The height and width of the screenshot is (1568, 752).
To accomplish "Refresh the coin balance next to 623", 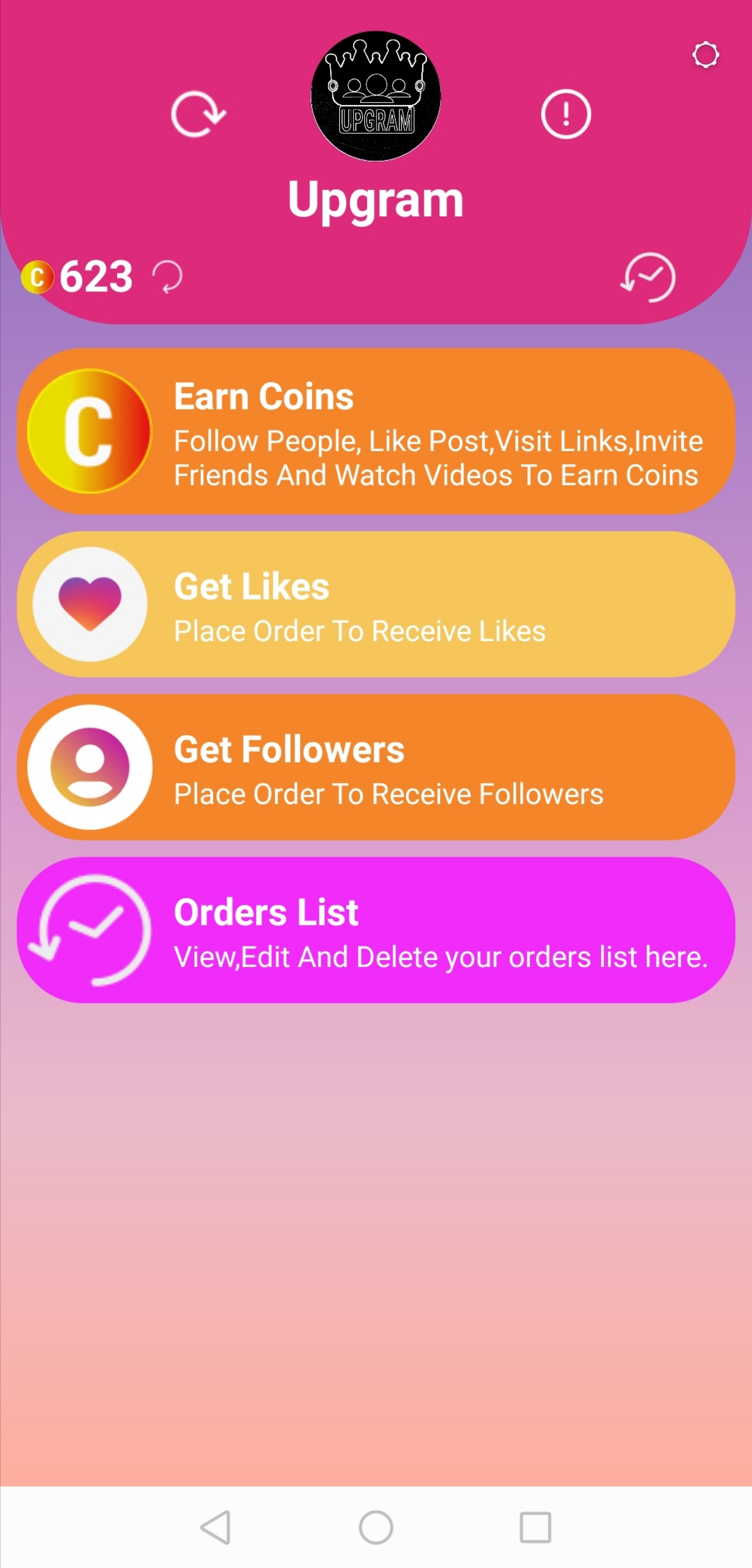I will click(167, 277).
